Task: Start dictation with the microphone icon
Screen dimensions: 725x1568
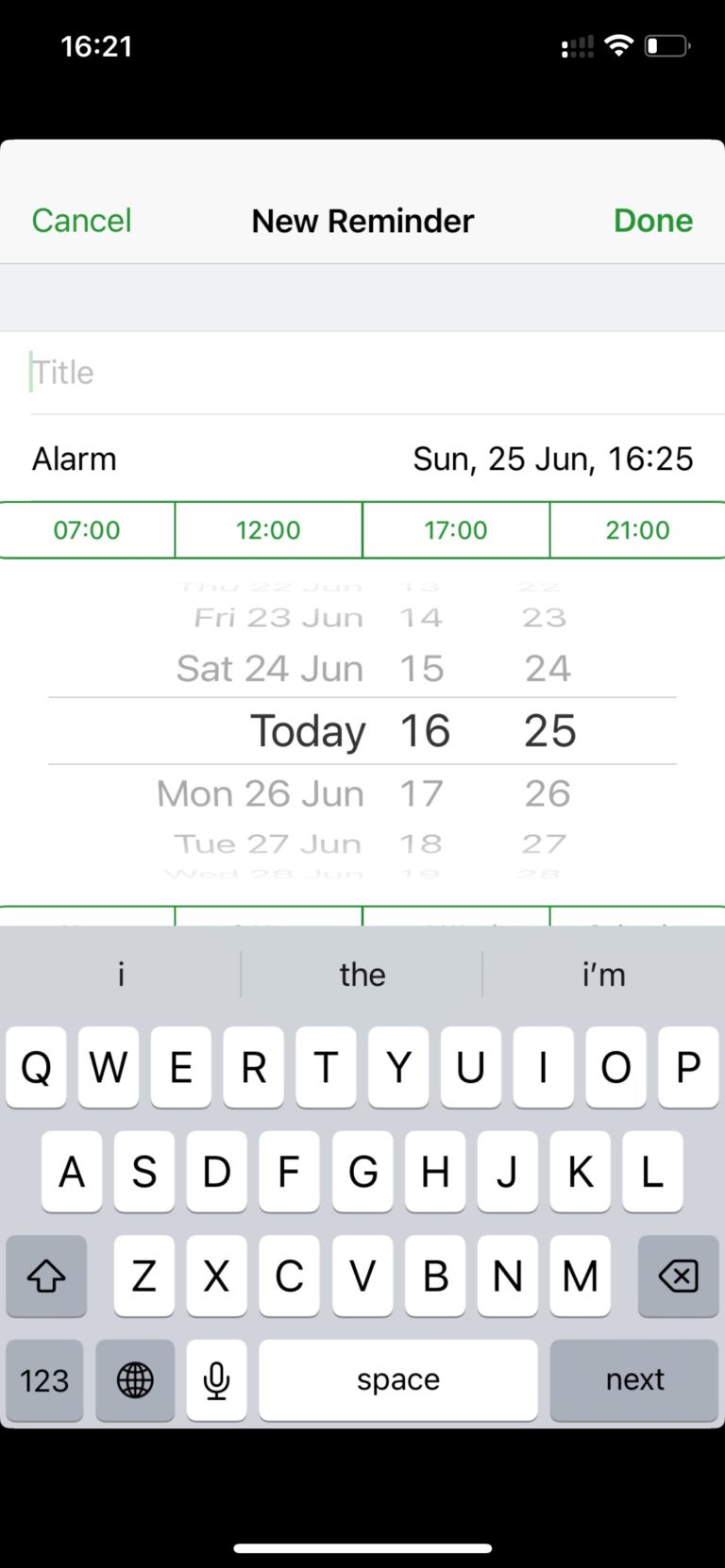Action: 216,1380
